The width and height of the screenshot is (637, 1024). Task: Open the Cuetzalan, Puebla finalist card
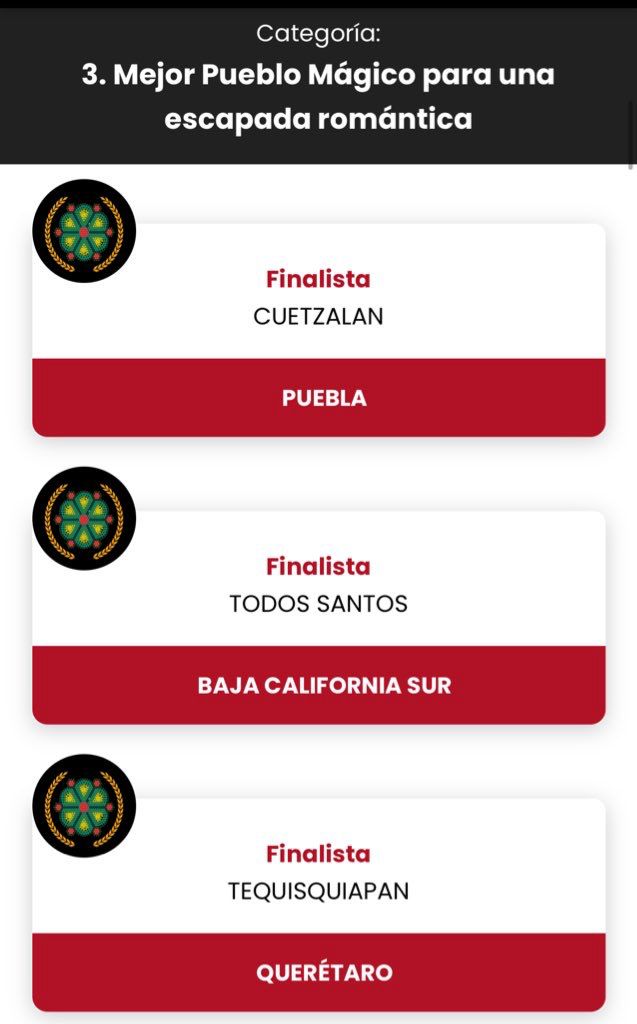(x=319, y=330)
